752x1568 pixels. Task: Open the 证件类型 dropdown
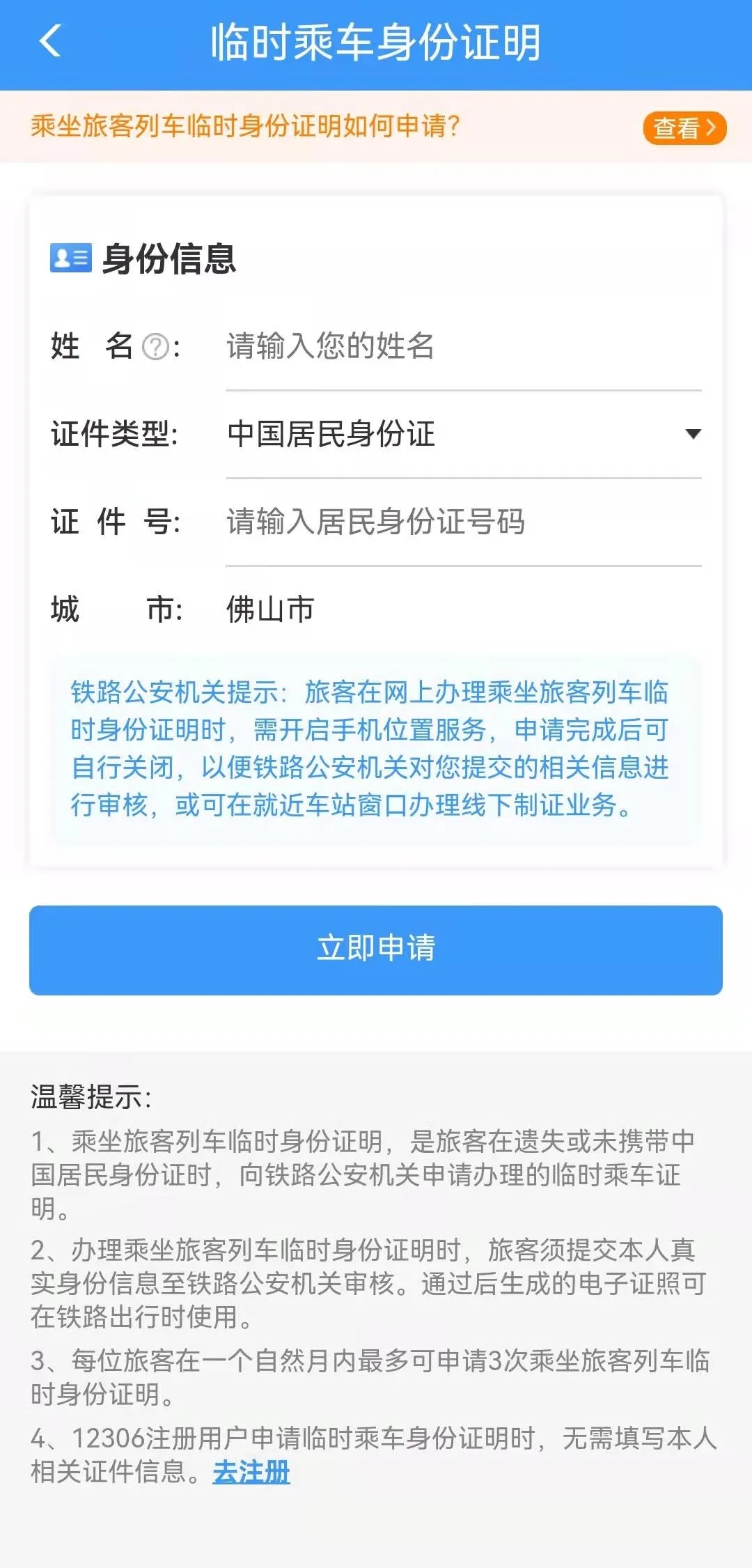pyautogui.click(x=462, y=434)
